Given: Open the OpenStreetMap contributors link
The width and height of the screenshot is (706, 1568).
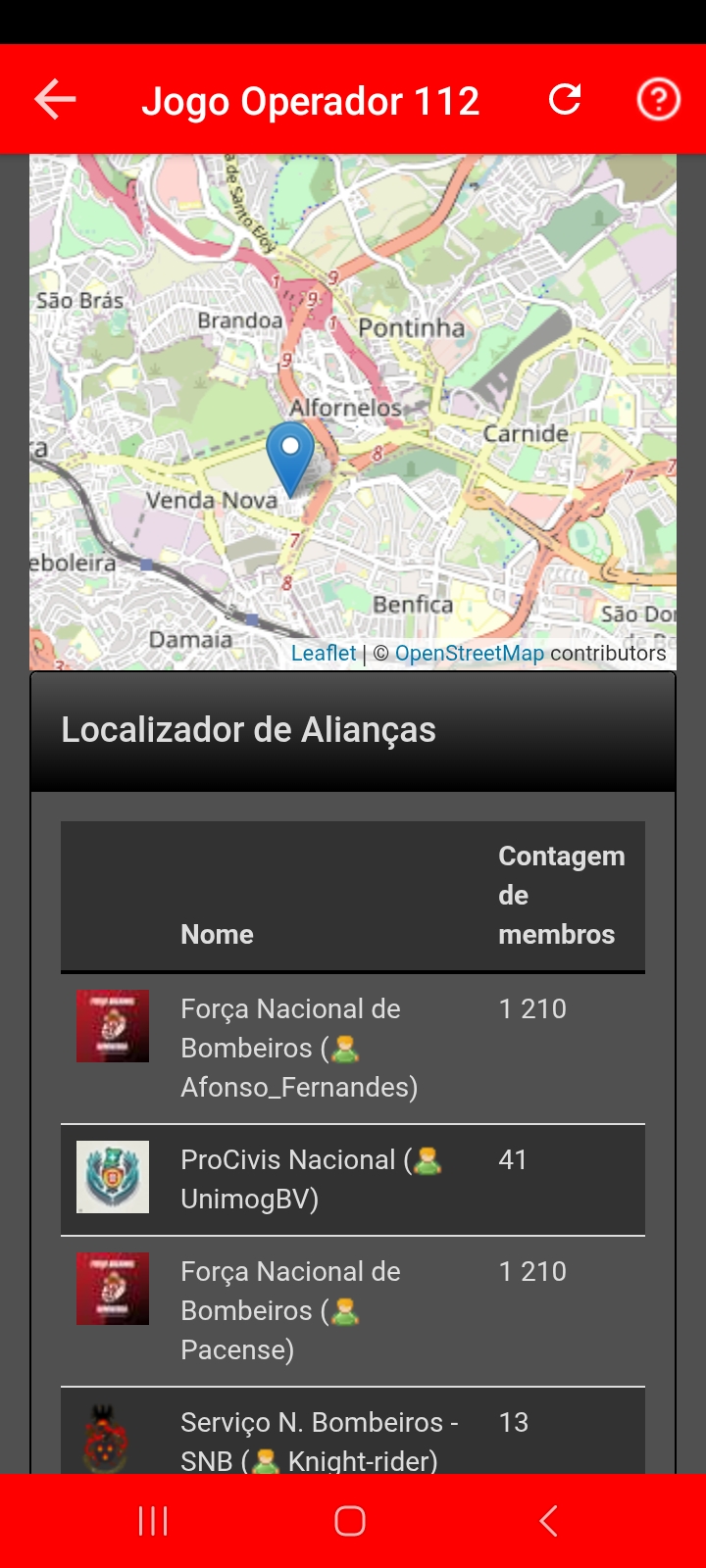Looking at the screenshot, I should (469, 654).
